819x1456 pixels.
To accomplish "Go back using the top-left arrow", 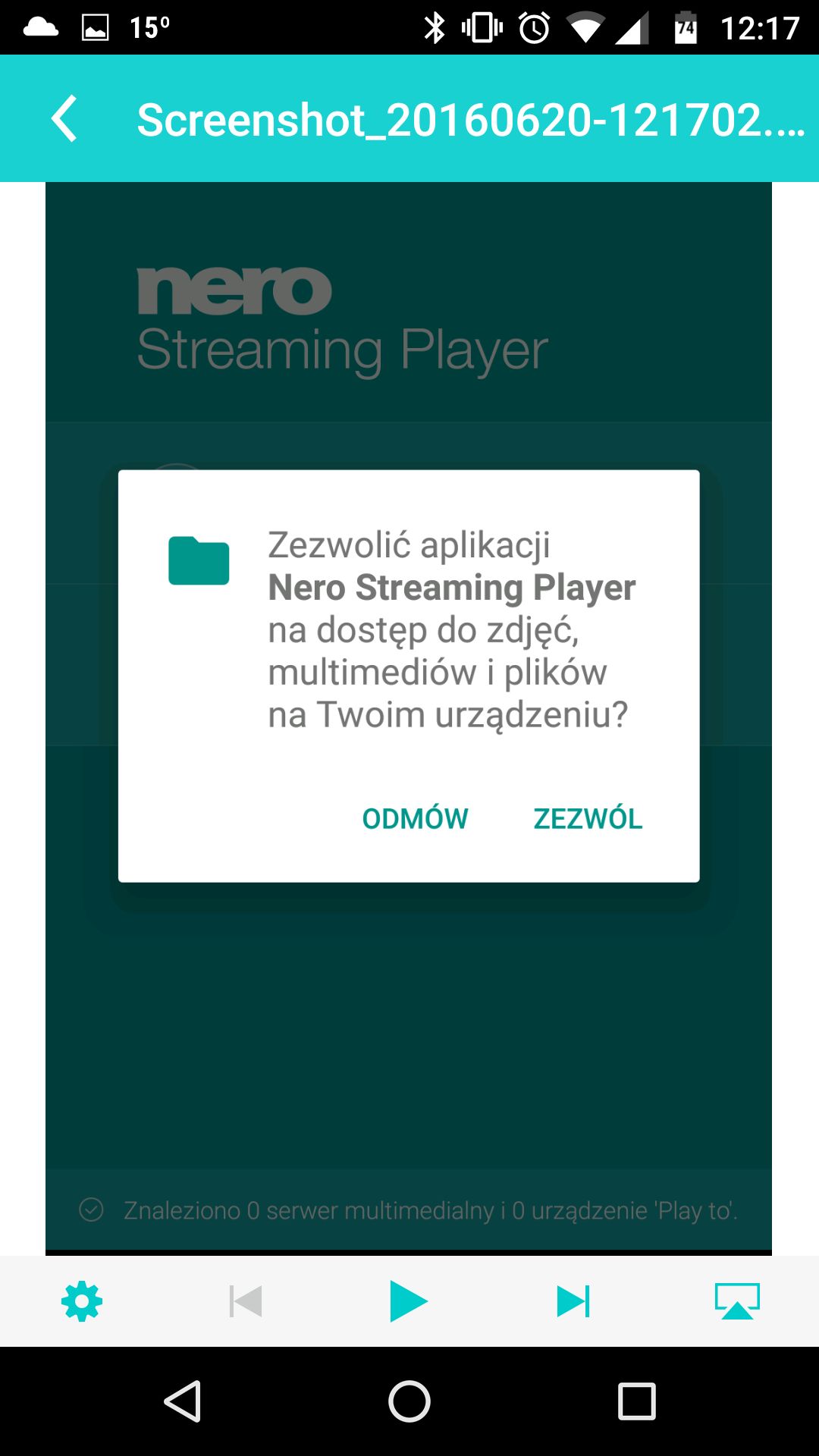I will [x=64, y=118].
